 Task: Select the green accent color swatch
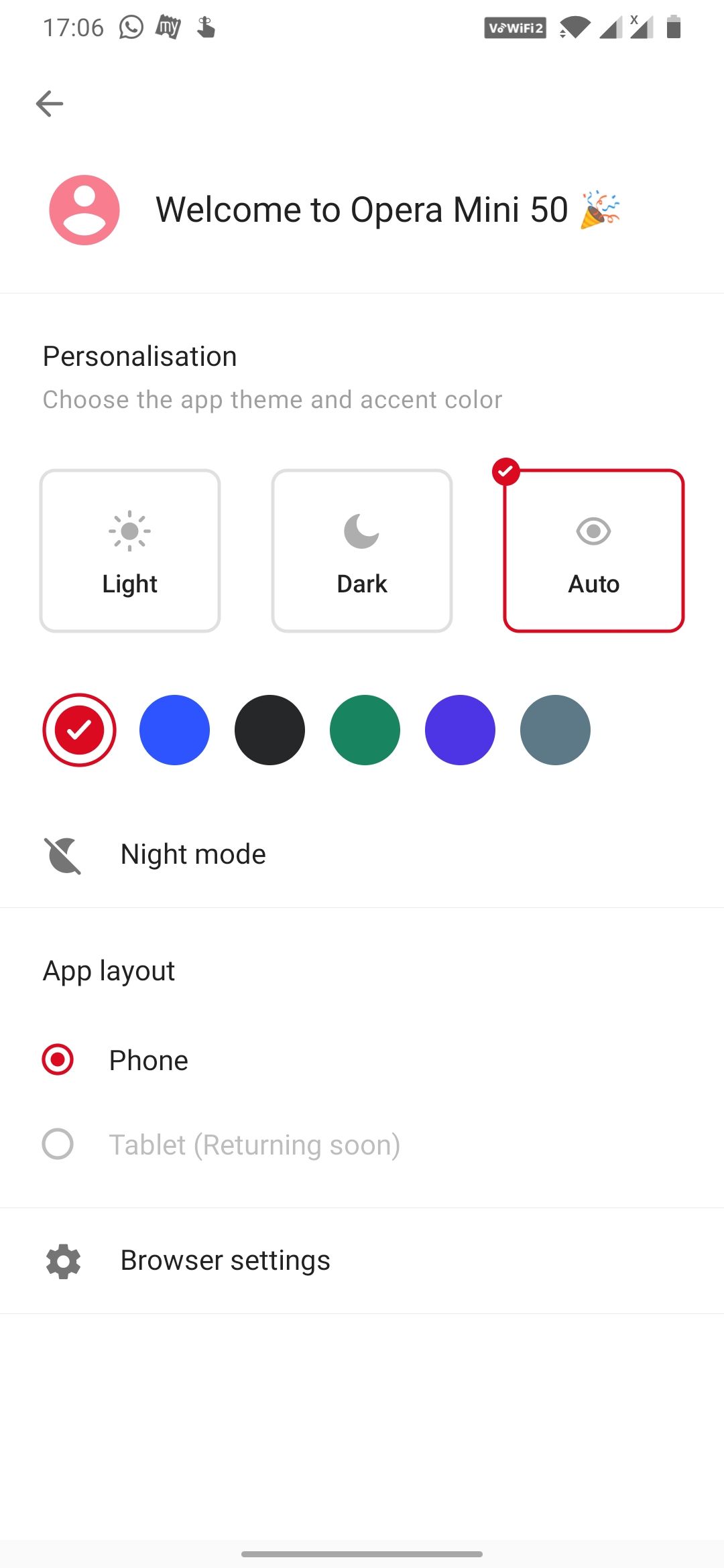365,730
